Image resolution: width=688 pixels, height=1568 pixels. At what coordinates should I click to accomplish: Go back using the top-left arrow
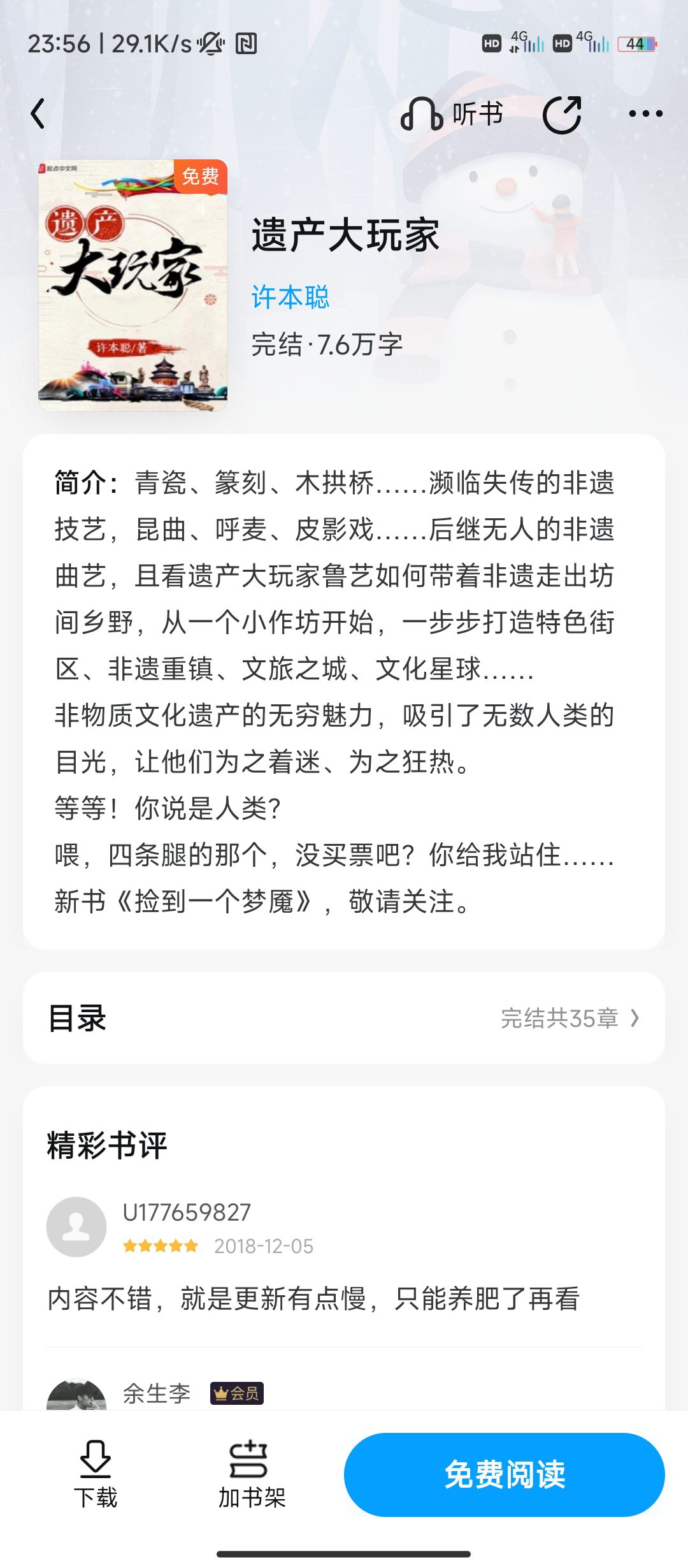(x=38, y=114)
